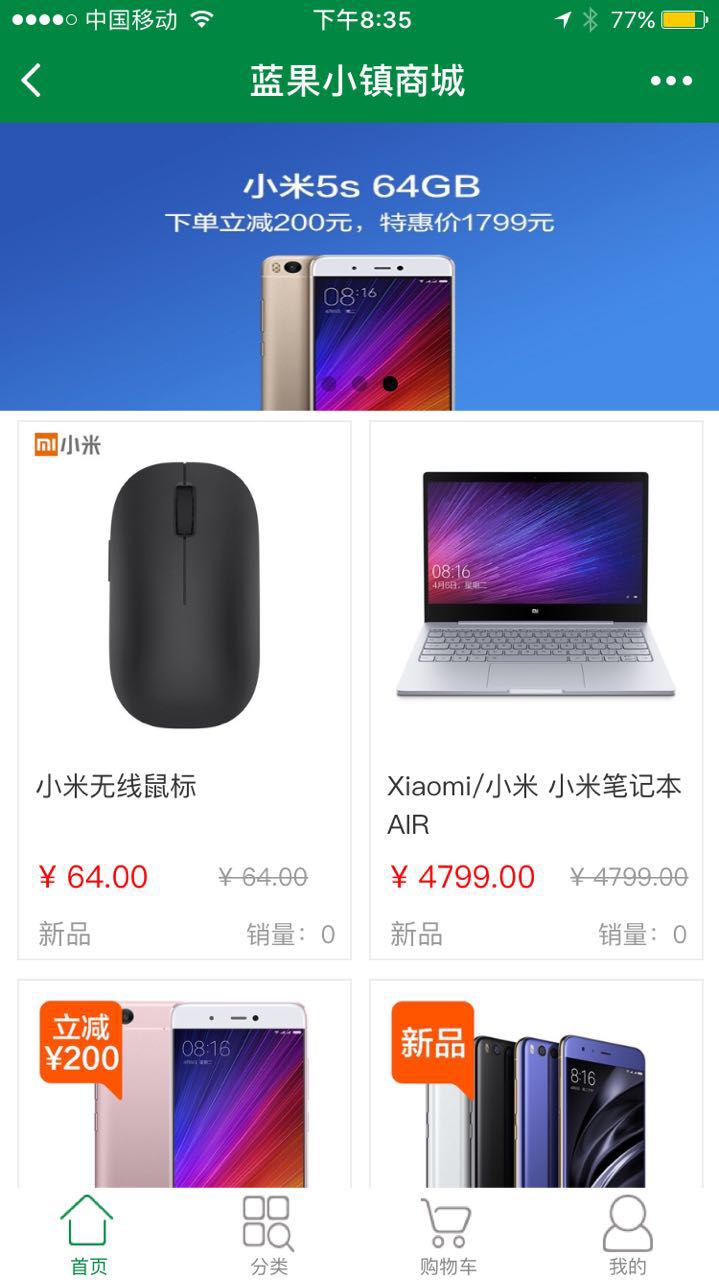Open the 购物车 tab
This screenshot has width=719, height=1280.
(447, 1236)
